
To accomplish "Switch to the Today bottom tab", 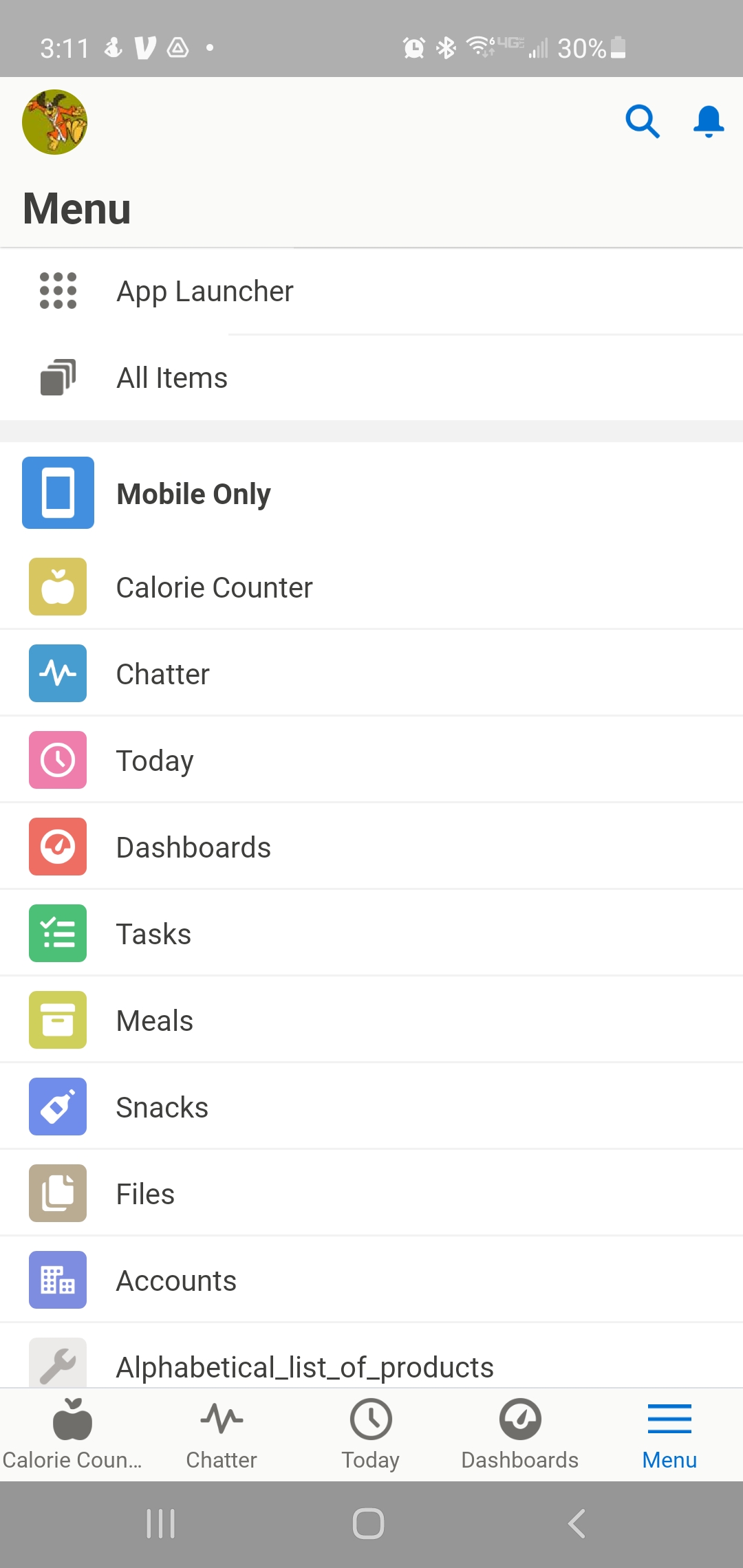I will pyautogui.click(x=371, y=1434).
